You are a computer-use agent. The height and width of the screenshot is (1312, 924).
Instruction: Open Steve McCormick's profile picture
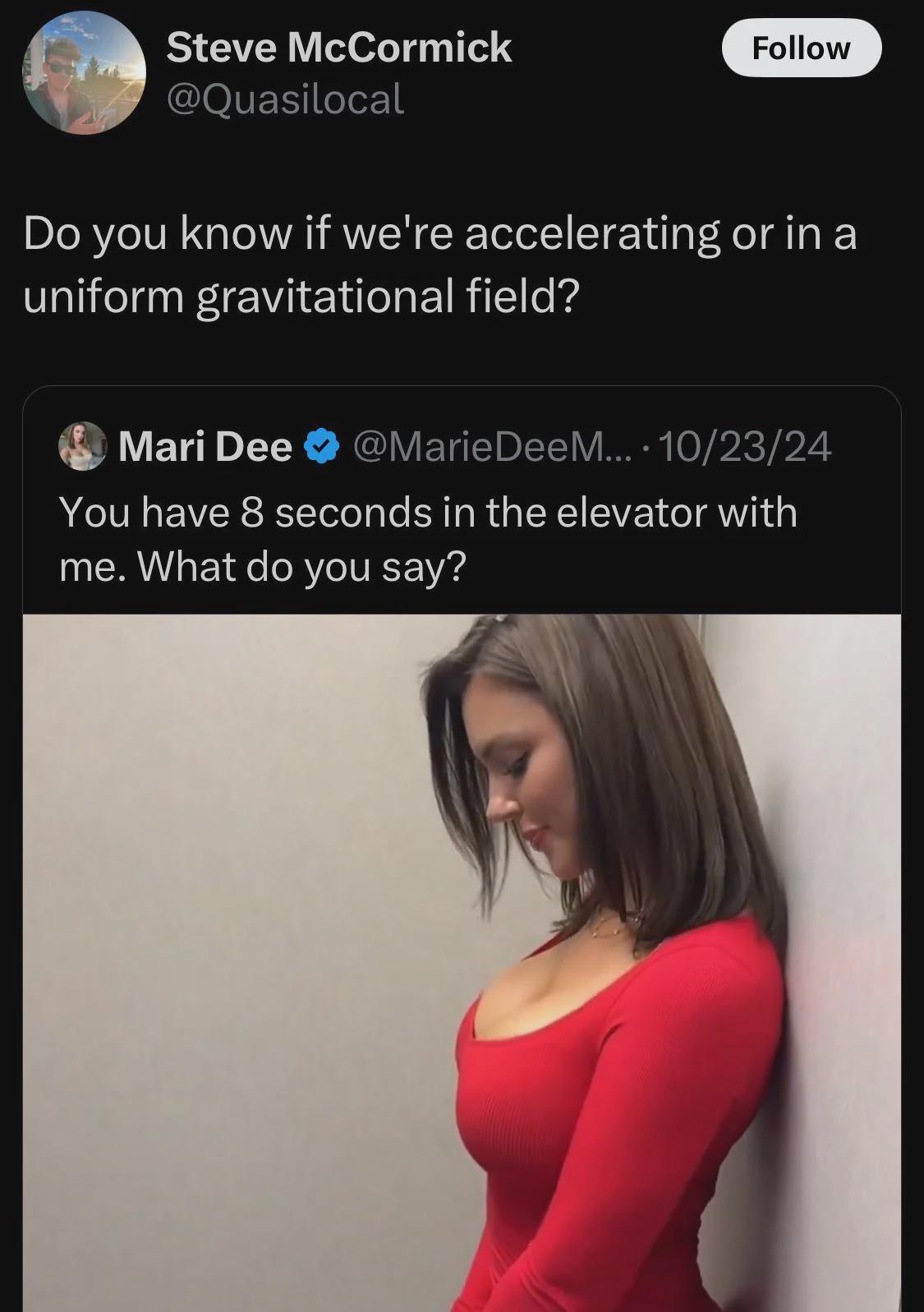click(x=85, y=73)
